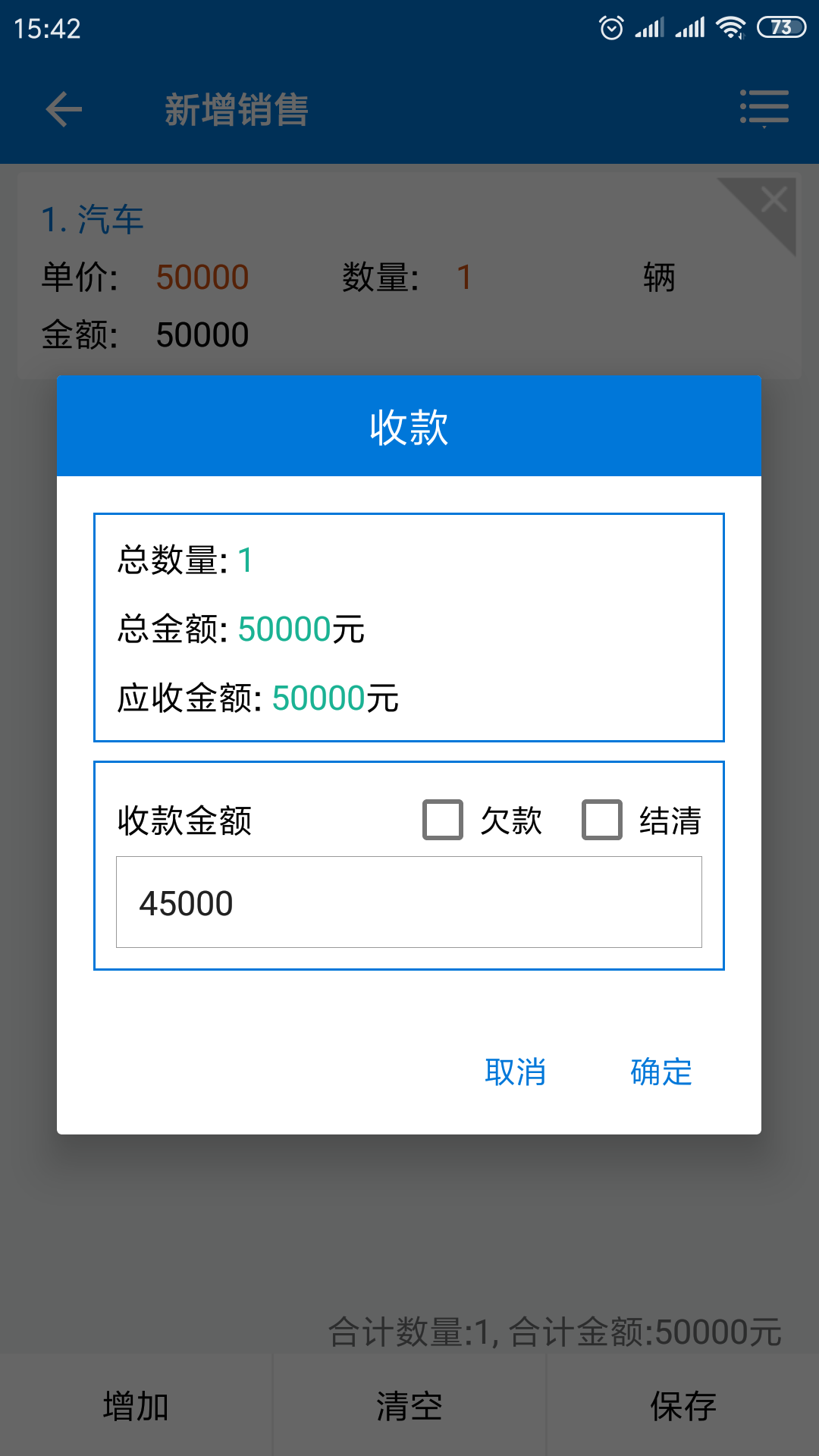Image resolution: width=819 pixels, height=1456 pixels.
Task: Cancel the dialog with 取消
Action: pyautogui.click(x=516, y=1072)
